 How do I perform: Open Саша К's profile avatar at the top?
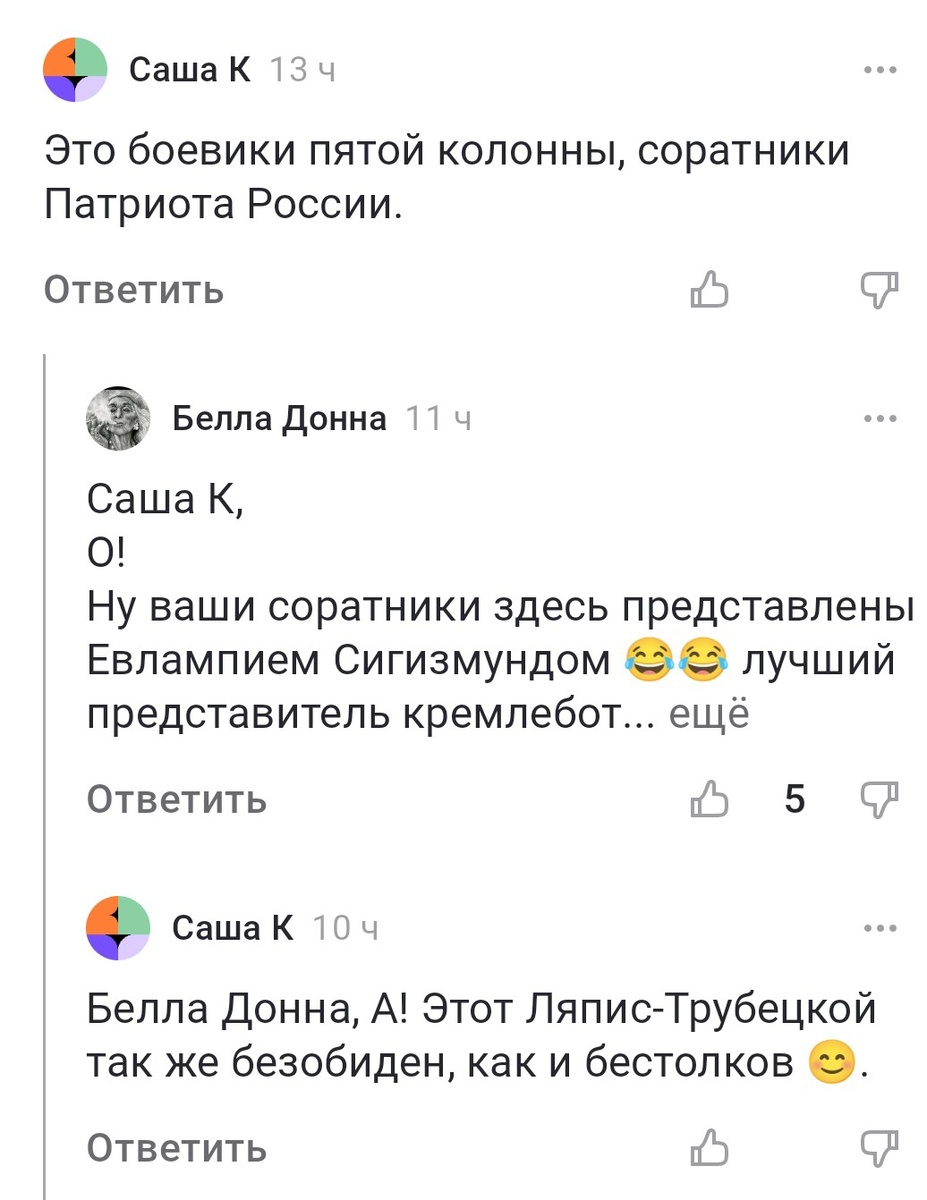[73, 68]
